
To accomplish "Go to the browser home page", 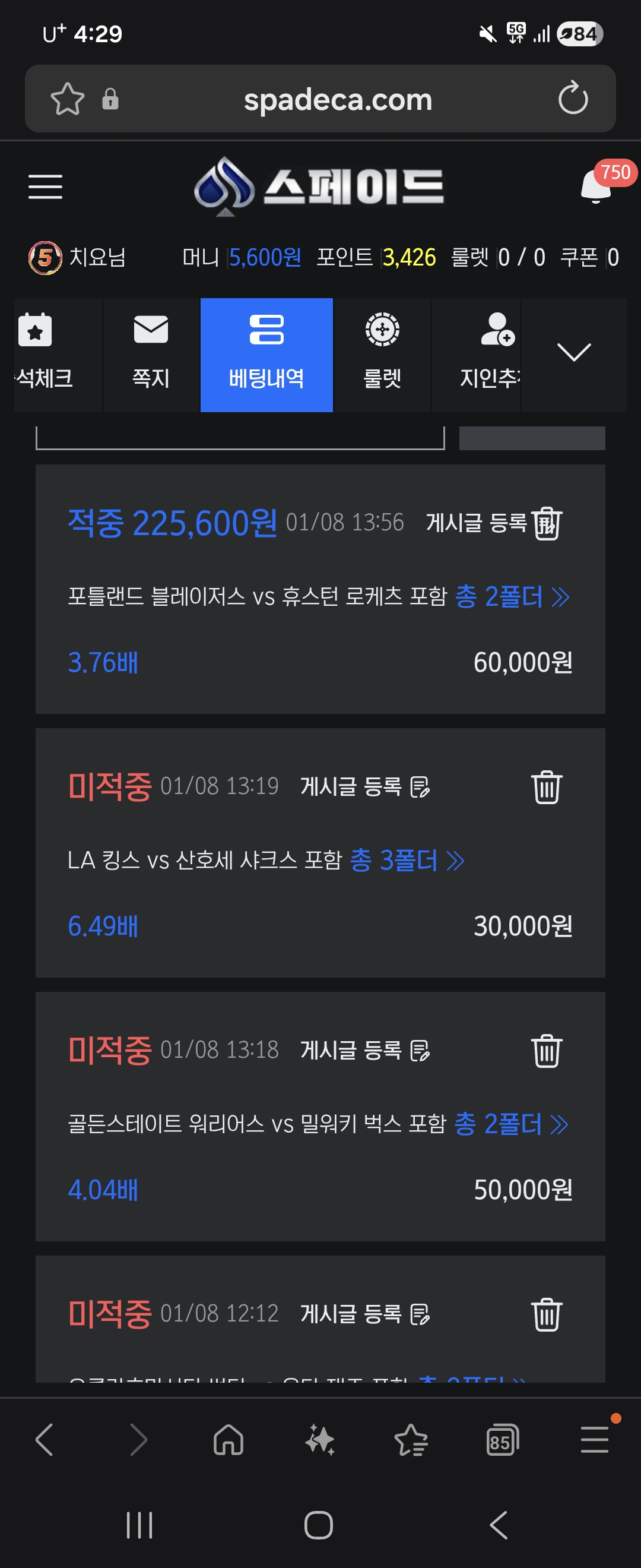I will [x=229, y=1441].
